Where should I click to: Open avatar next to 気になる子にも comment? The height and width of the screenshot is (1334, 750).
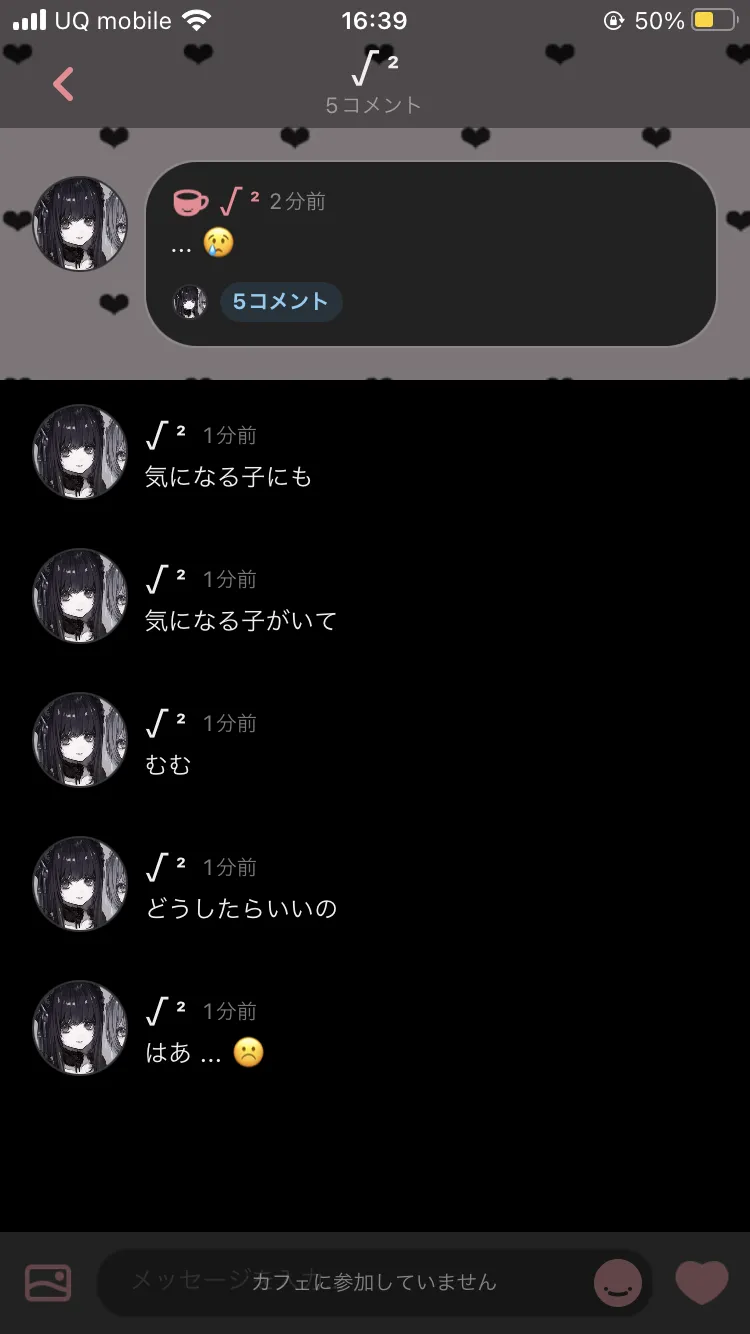[x=80, y=452]
